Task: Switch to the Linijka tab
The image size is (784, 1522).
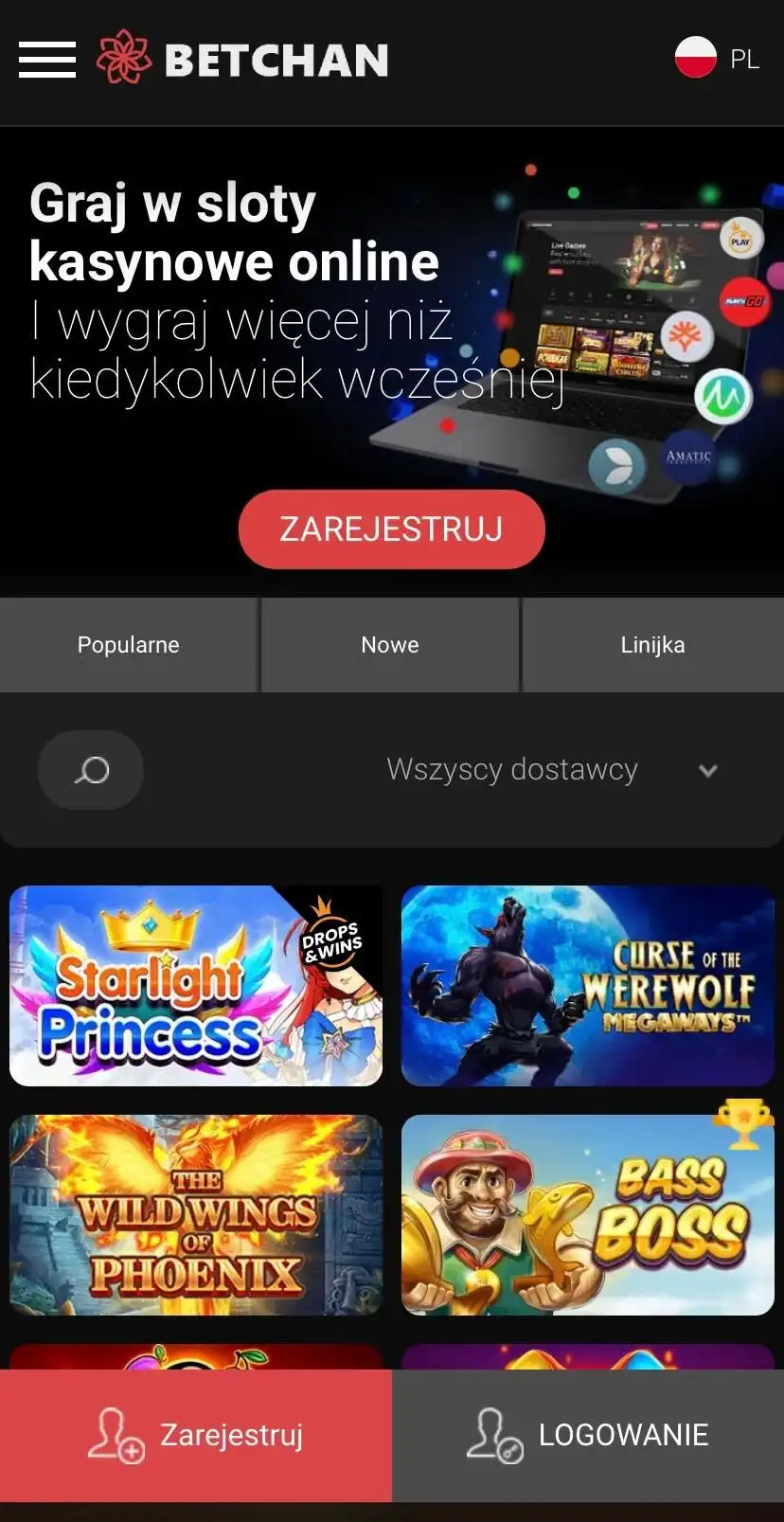Action: tap(652, 645)
